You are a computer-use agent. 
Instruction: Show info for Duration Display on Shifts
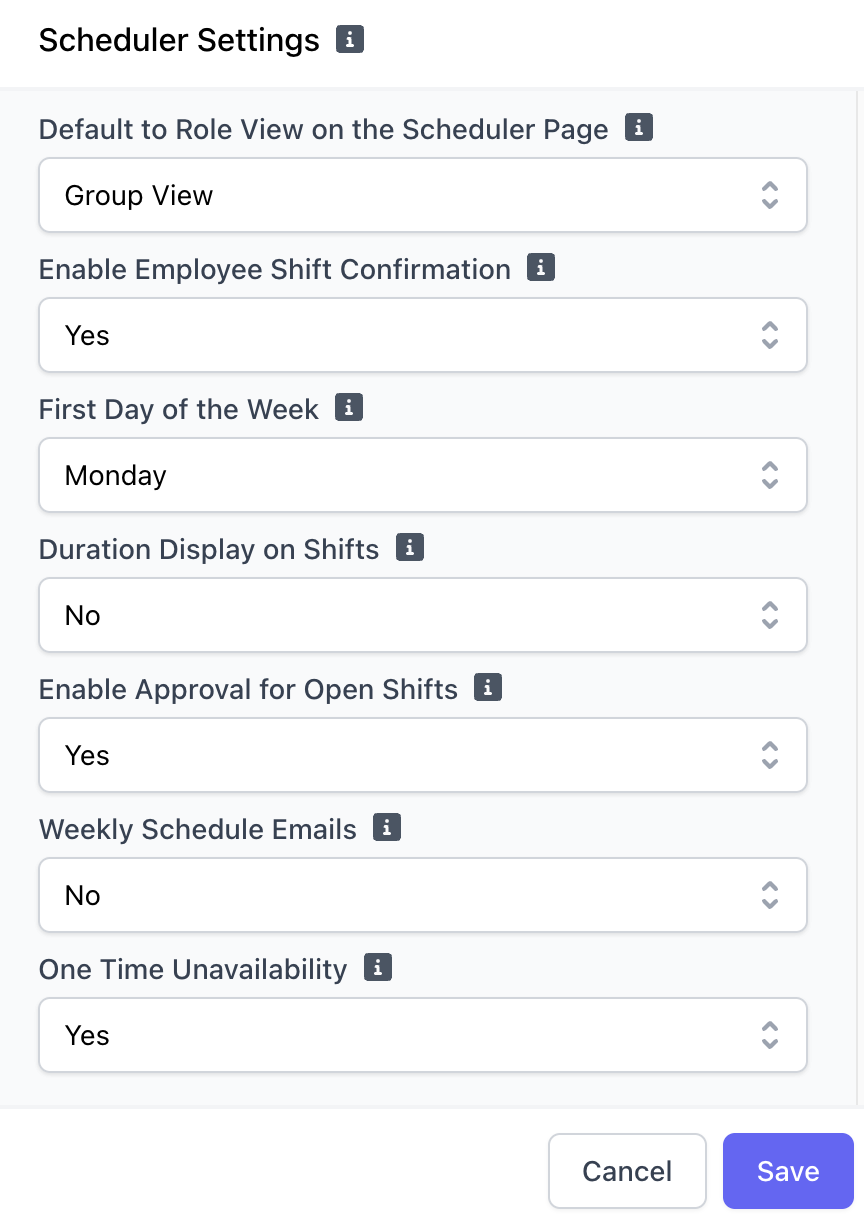click(410, 548)
